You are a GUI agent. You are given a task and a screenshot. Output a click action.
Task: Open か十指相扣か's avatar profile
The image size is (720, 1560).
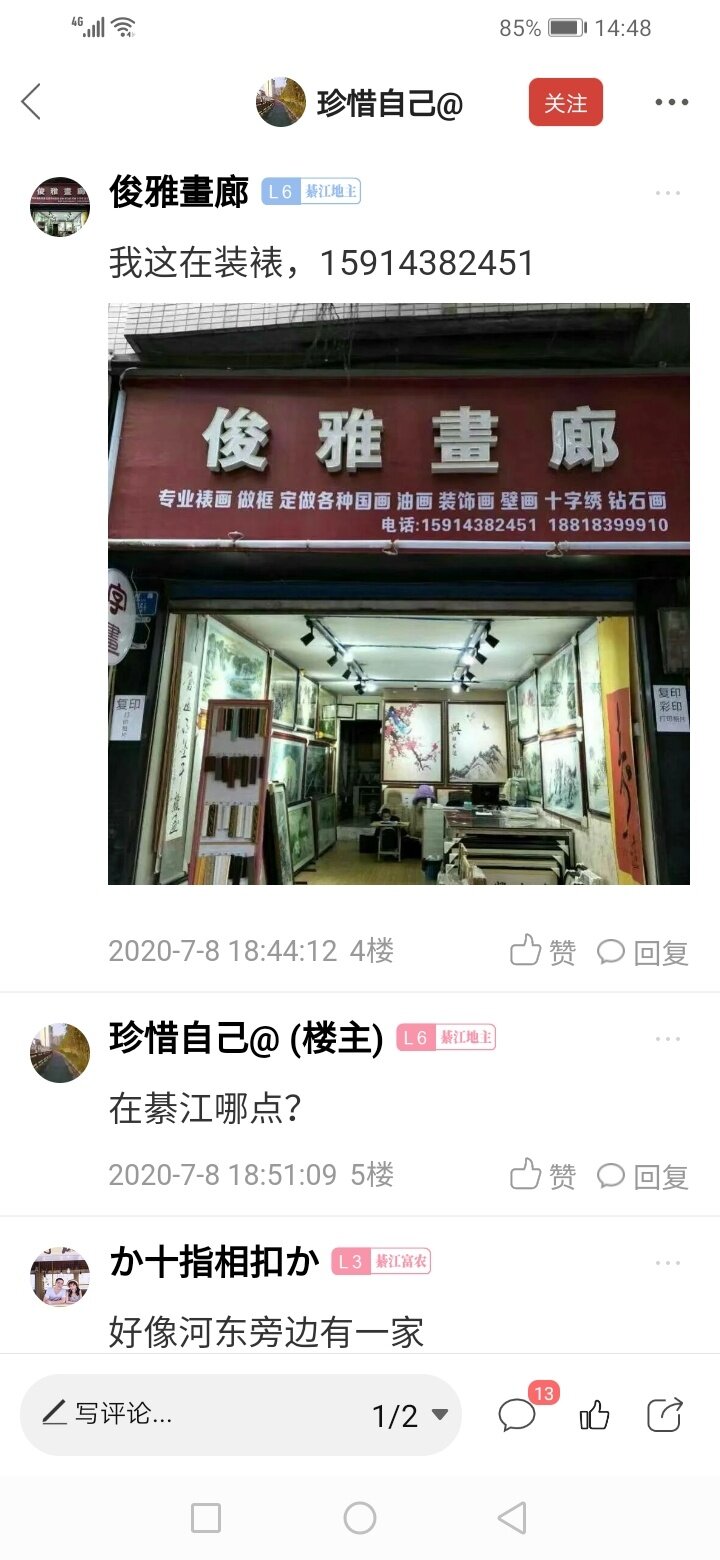click(x=60, y=1276)
